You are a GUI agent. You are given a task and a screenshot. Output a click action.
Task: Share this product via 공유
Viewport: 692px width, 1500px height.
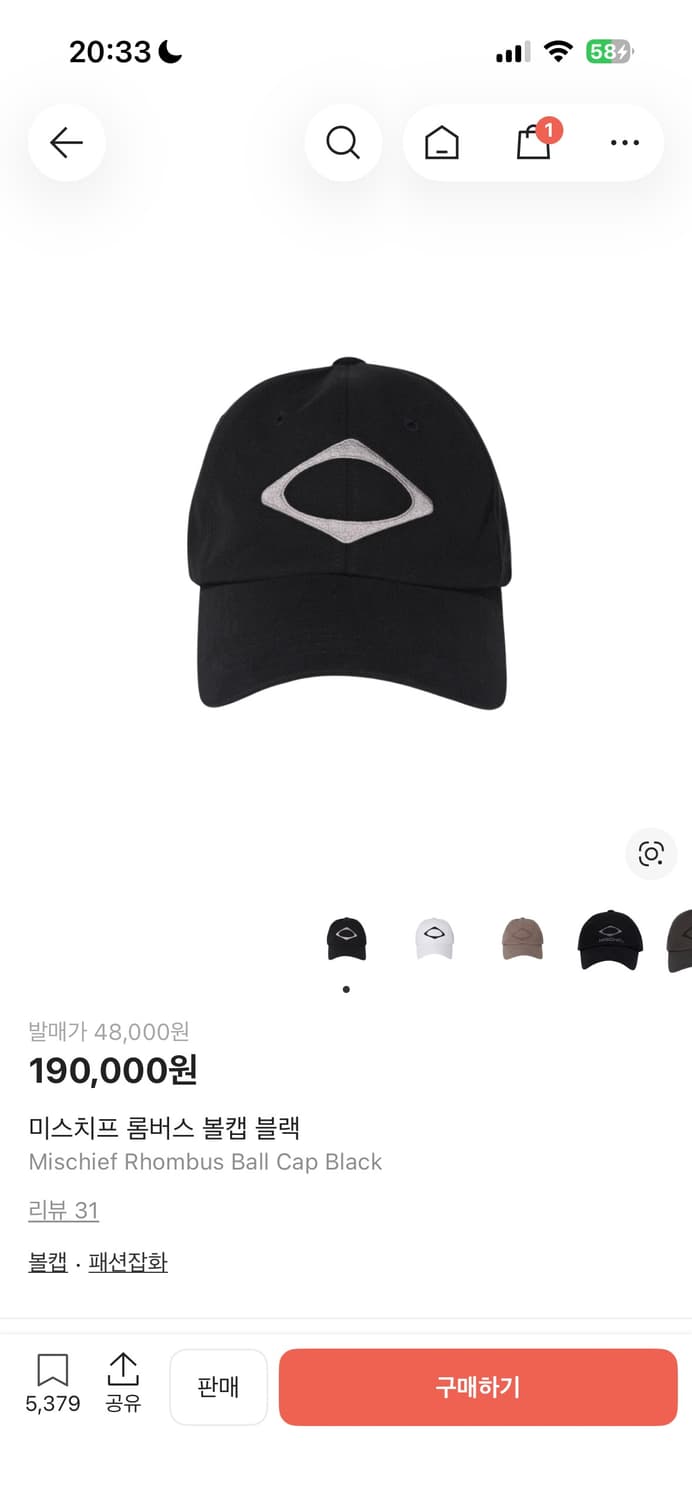pos(123,1383)
